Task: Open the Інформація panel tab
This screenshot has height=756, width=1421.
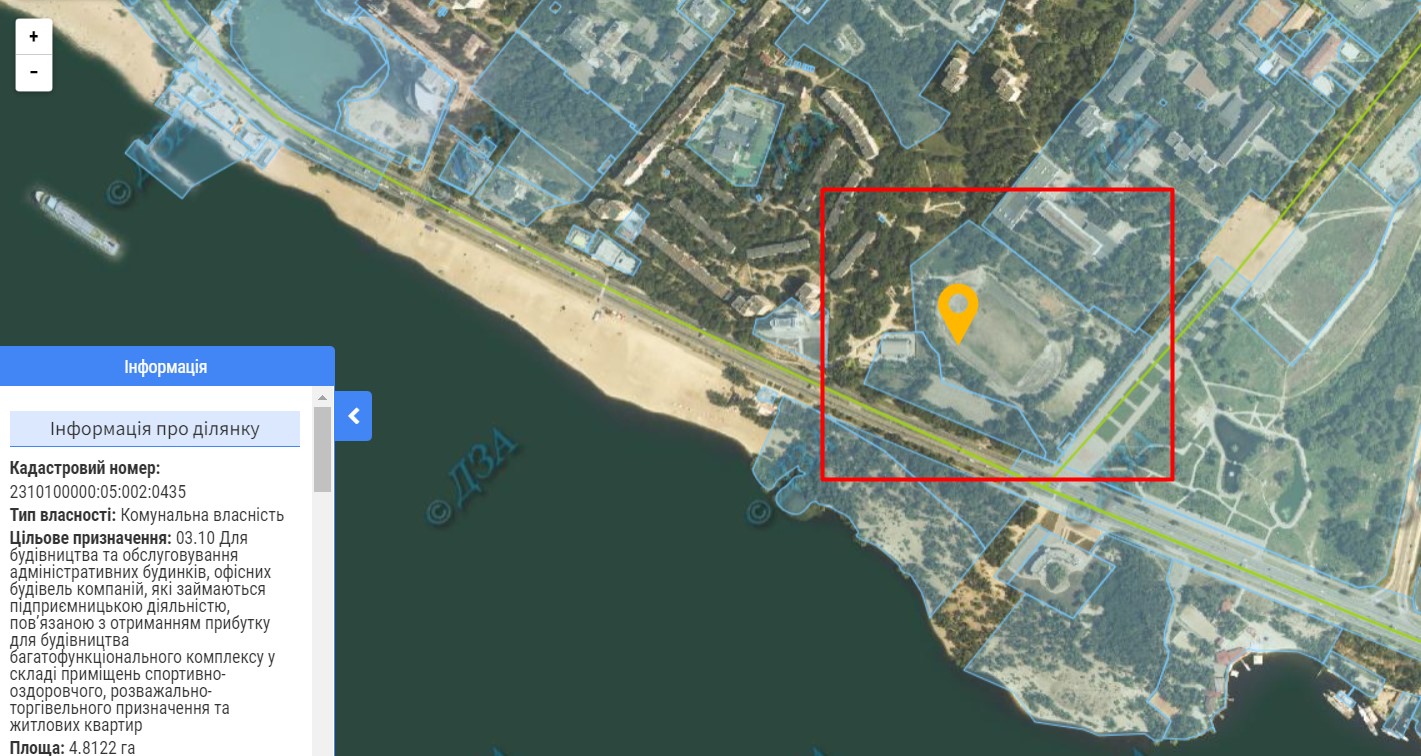Action: coord(166,367)
